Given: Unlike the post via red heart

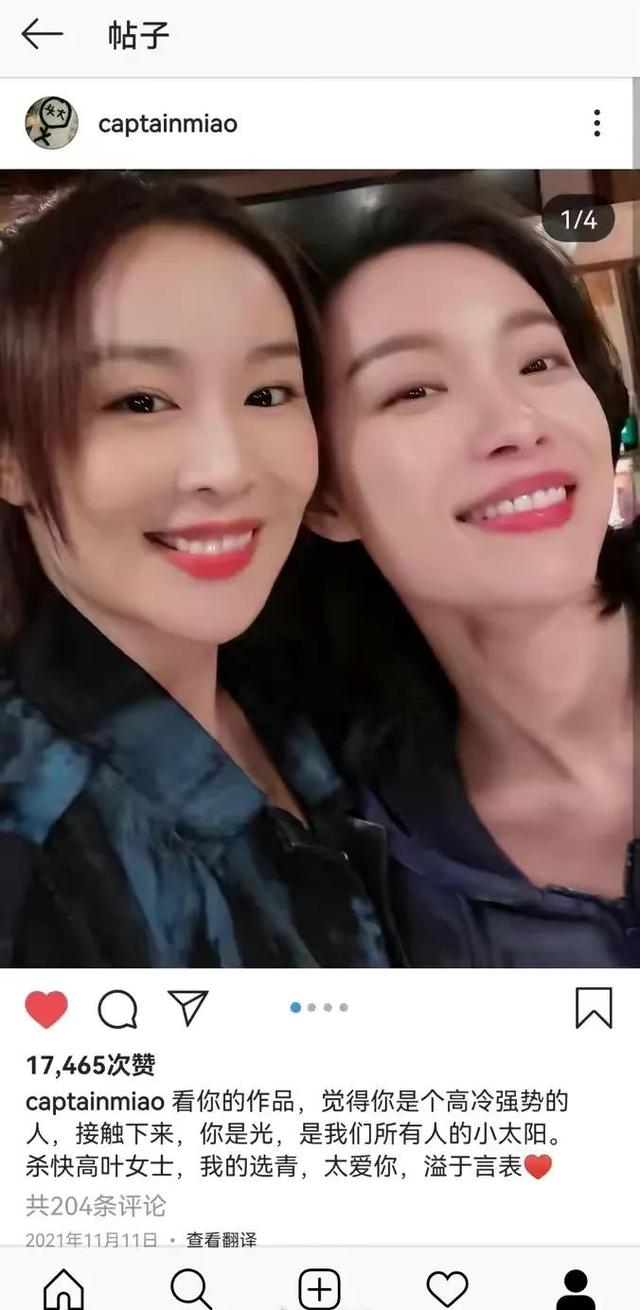Looking at the screenshot, I should (46, 1009).
